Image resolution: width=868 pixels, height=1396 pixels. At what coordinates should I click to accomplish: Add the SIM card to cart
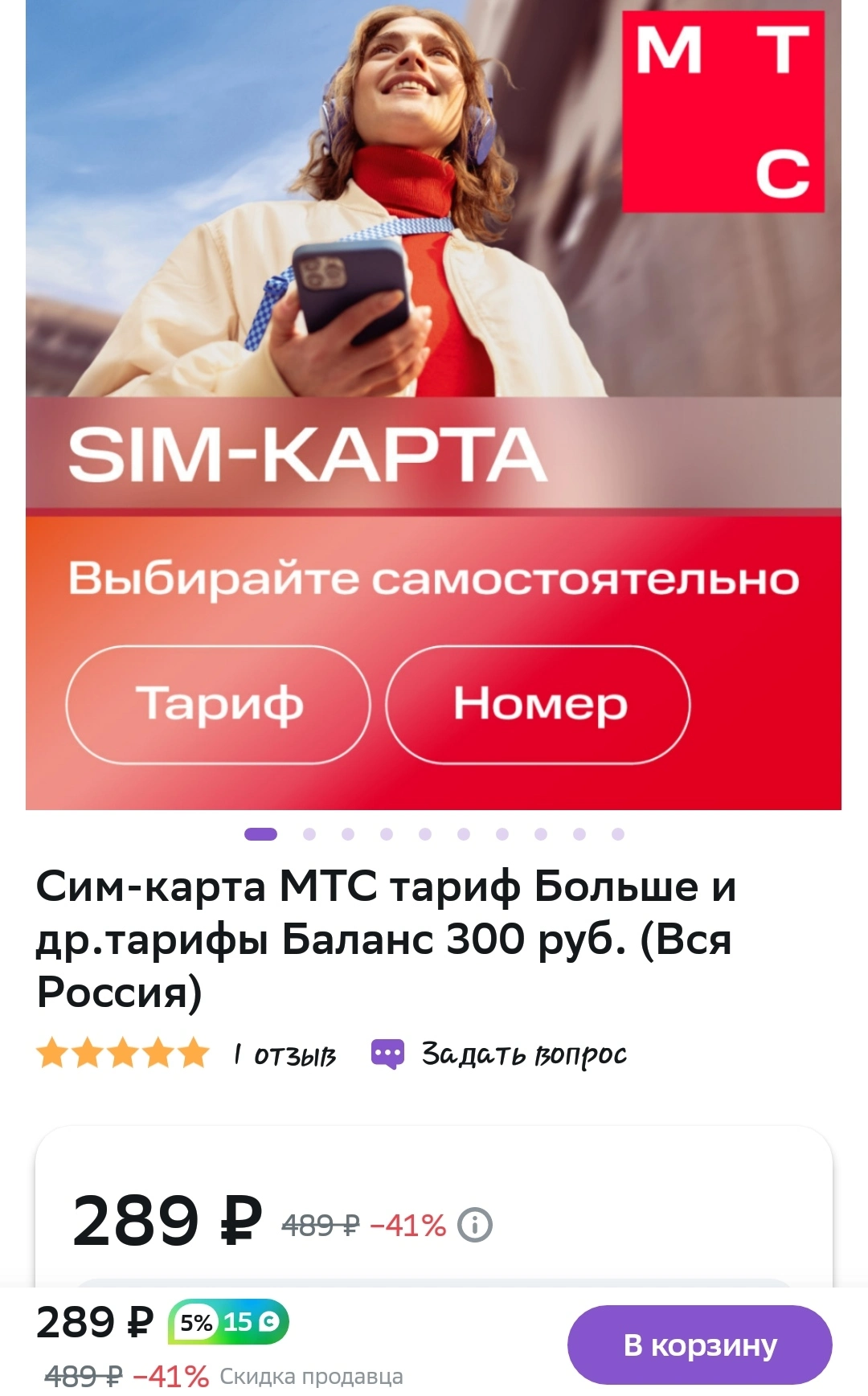699,1345
